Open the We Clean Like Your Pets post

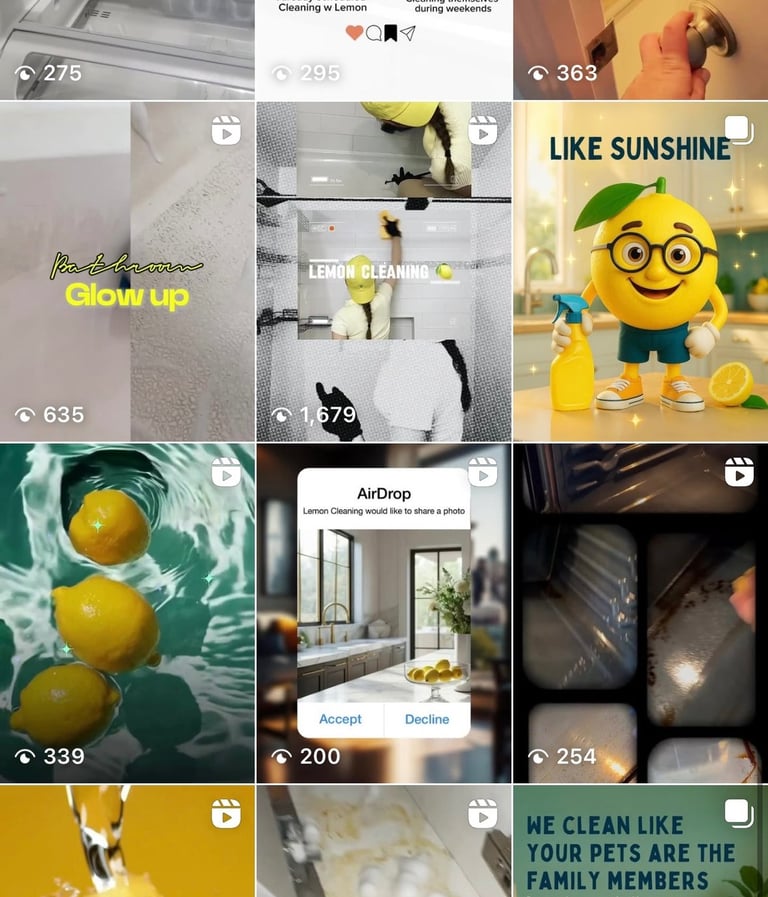coord(640,842)
